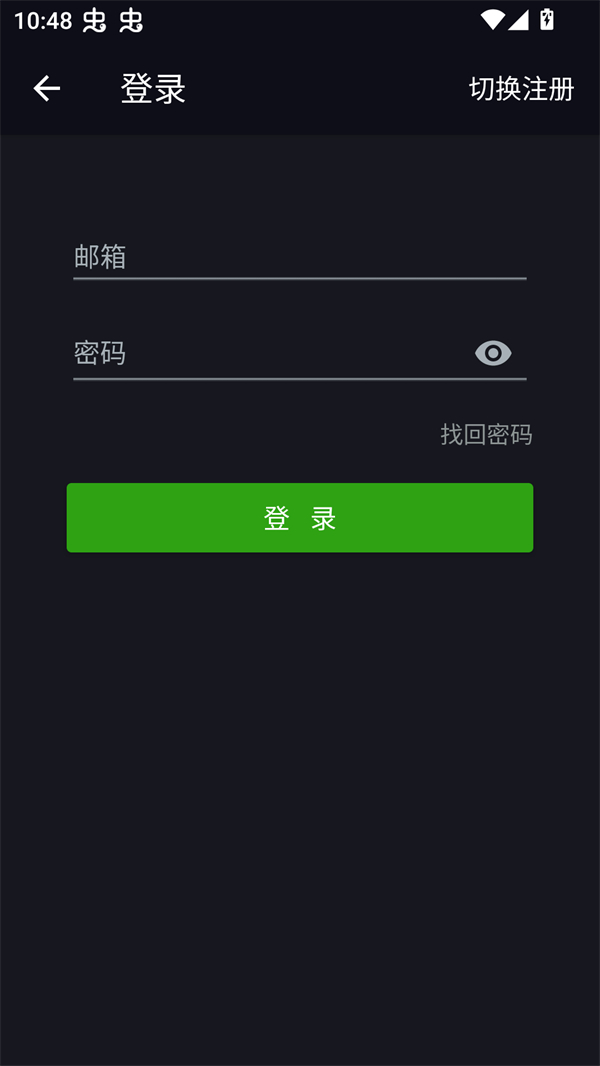Open 找回密码 to recover password

click(x=486, y=435)
